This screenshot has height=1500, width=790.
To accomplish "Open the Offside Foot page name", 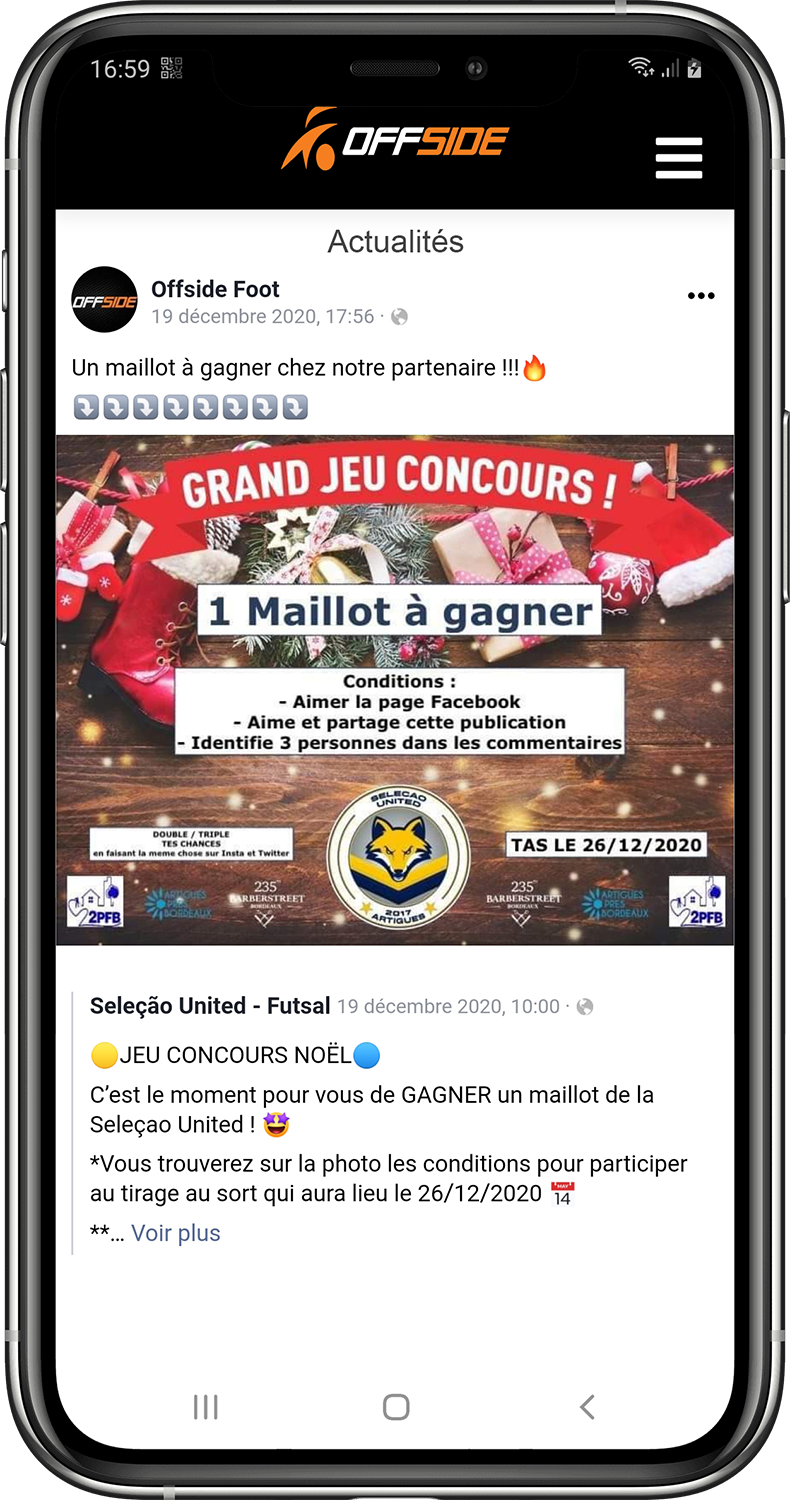I will coord(215,289).
